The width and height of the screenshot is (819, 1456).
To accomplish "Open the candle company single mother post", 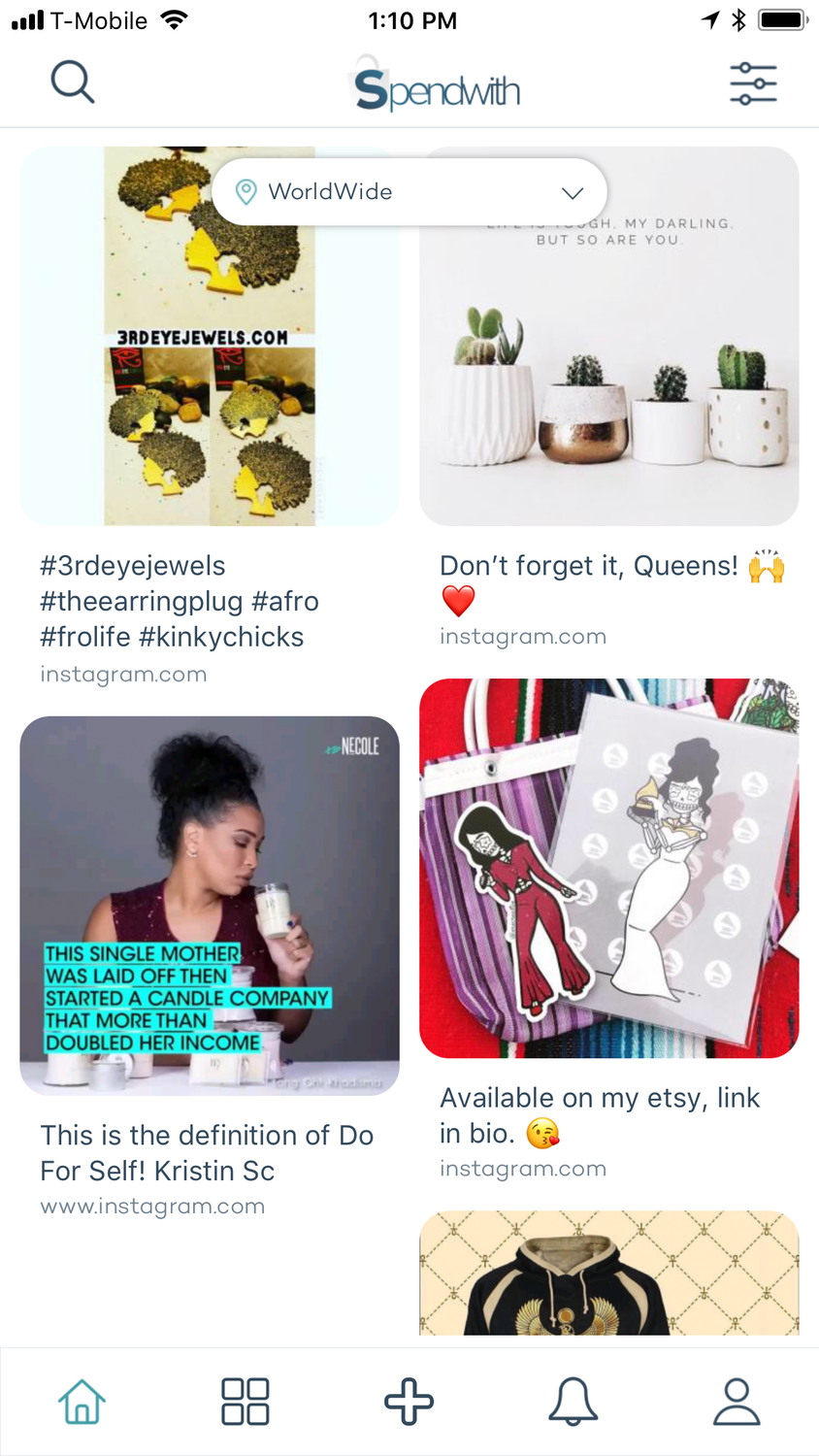I will [x=210, y=906].
